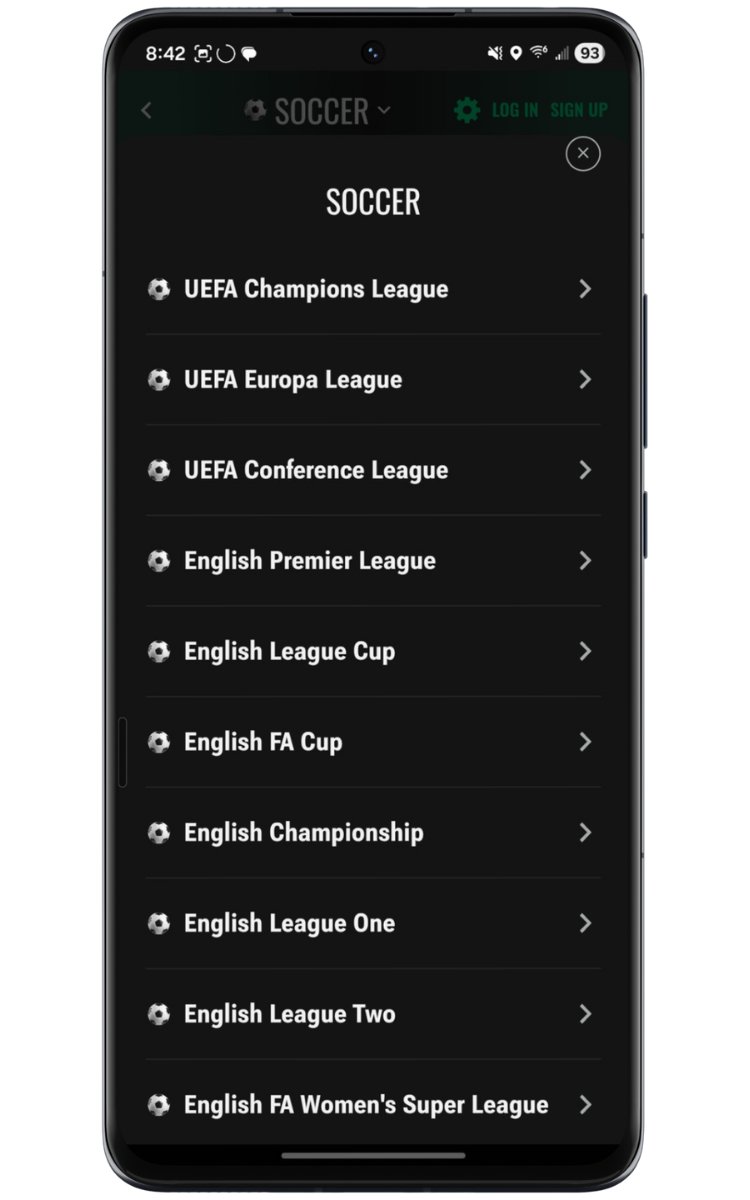Open the English FA Cup competition
Screen dimensions: 750x1200
coord(265,742)
